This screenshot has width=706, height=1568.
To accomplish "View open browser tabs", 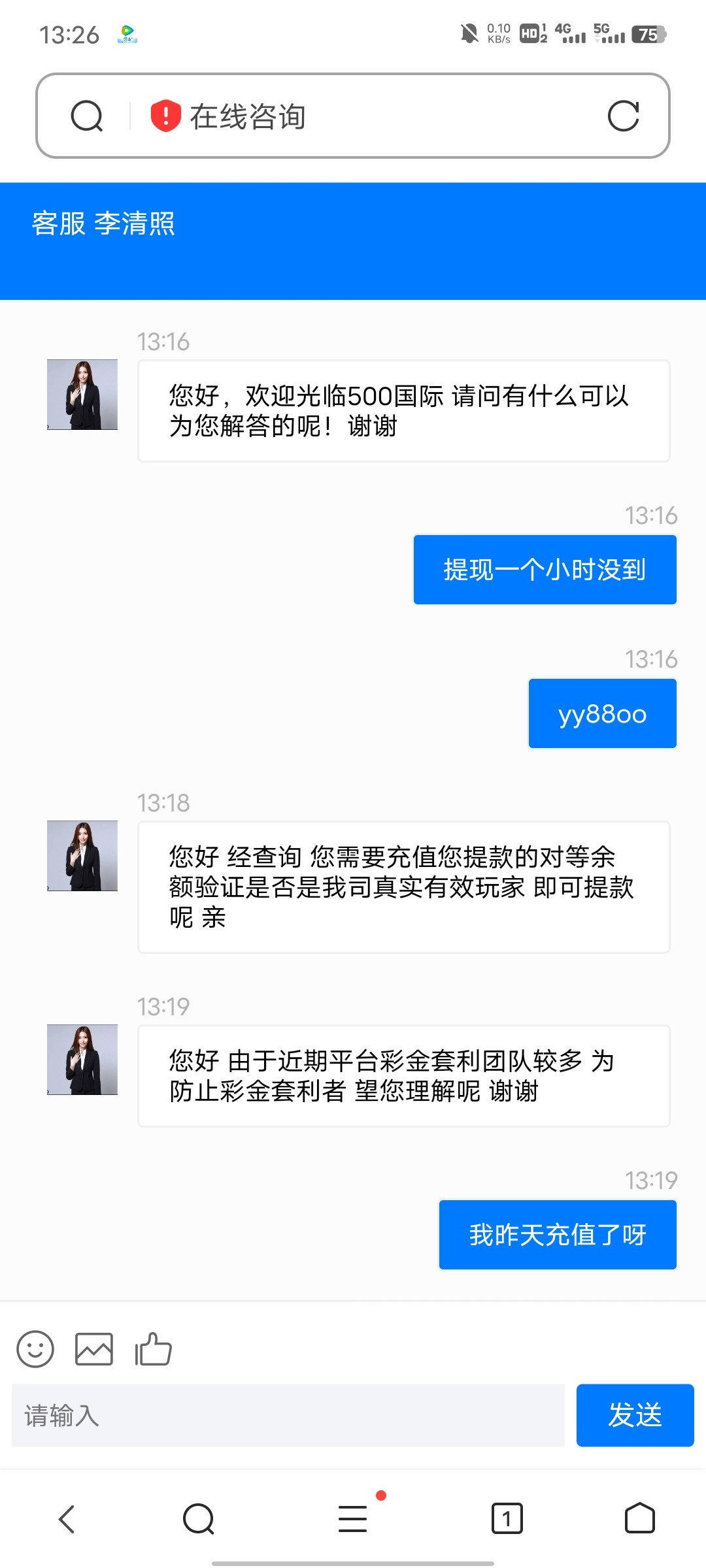I will pos(507,1519).
